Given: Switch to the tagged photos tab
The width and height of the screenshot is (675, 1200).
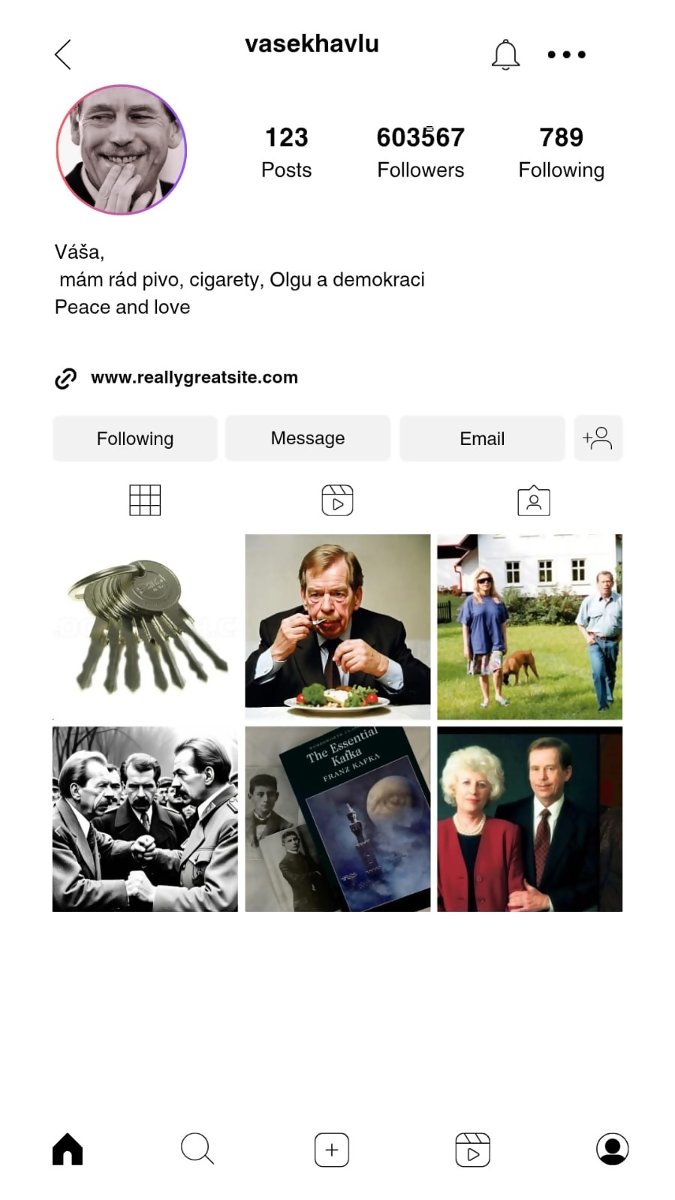Looking at the screenshot, I should coord(534,500).
